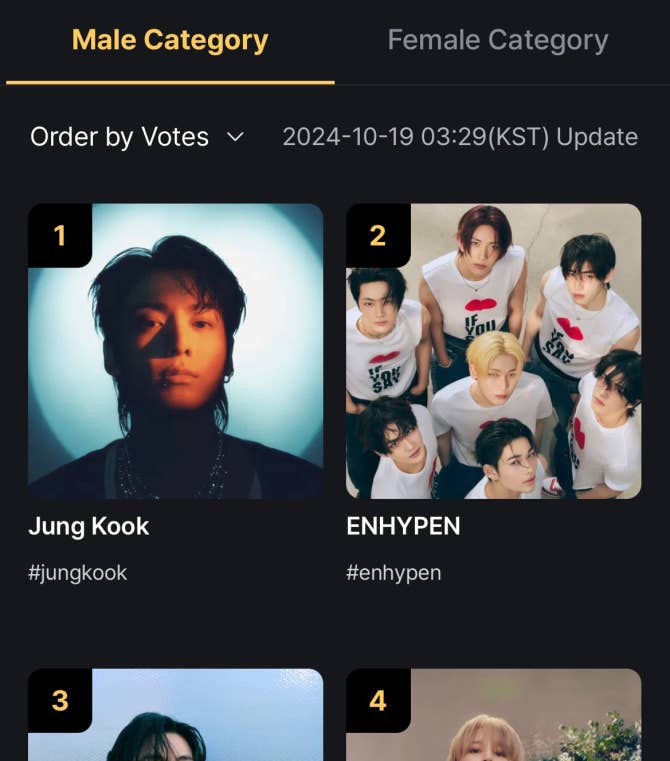View the nominee card ranked 3

(175, 715)
